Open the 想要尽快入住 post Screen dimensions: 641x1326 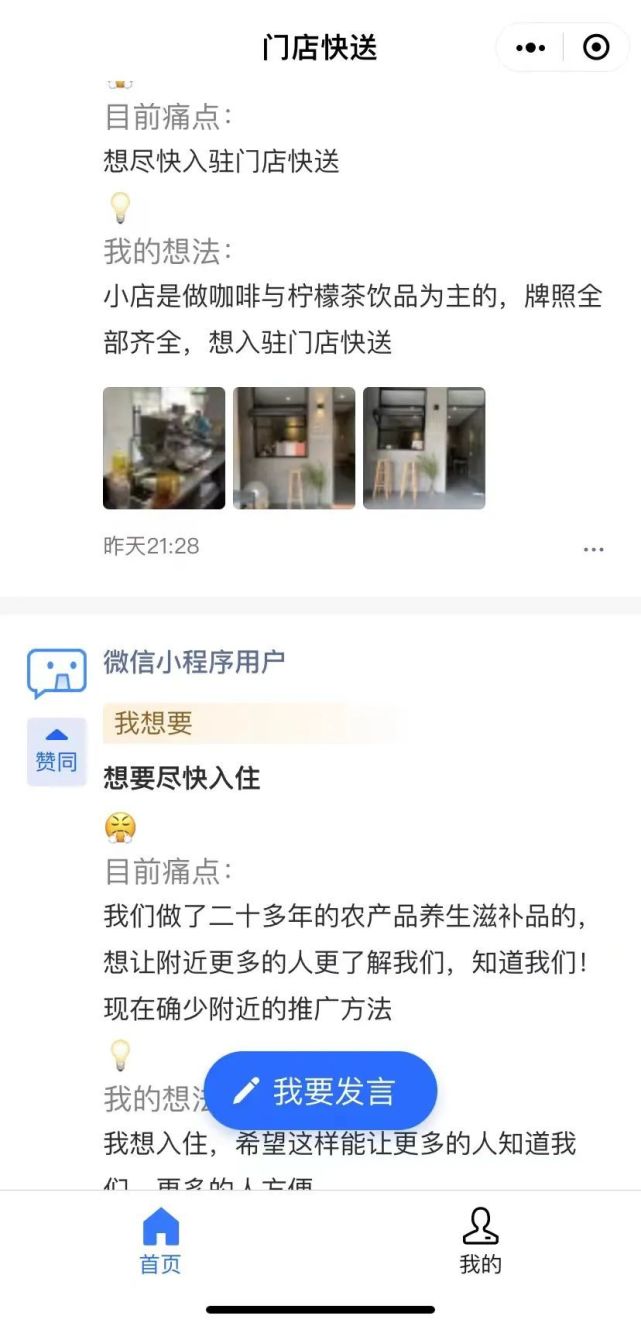point(182,778)
